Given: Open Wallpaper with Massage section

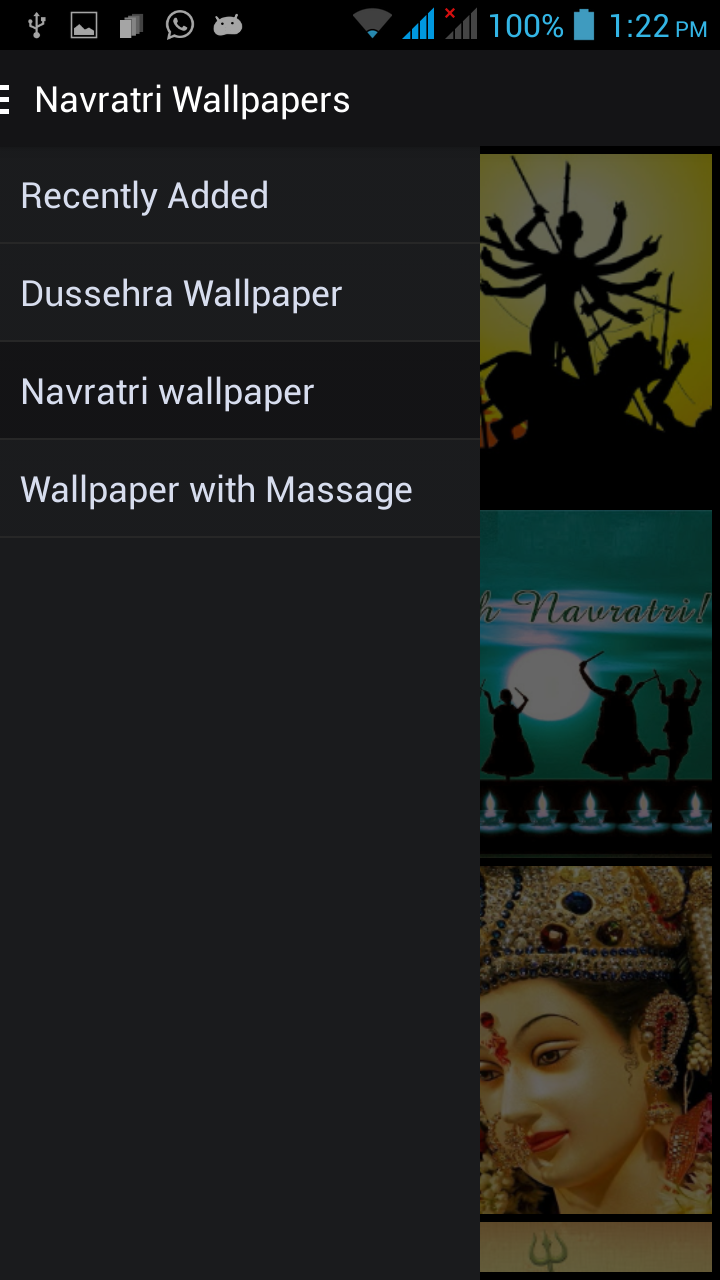Looking at the screenshot, I should coord(240,490).
